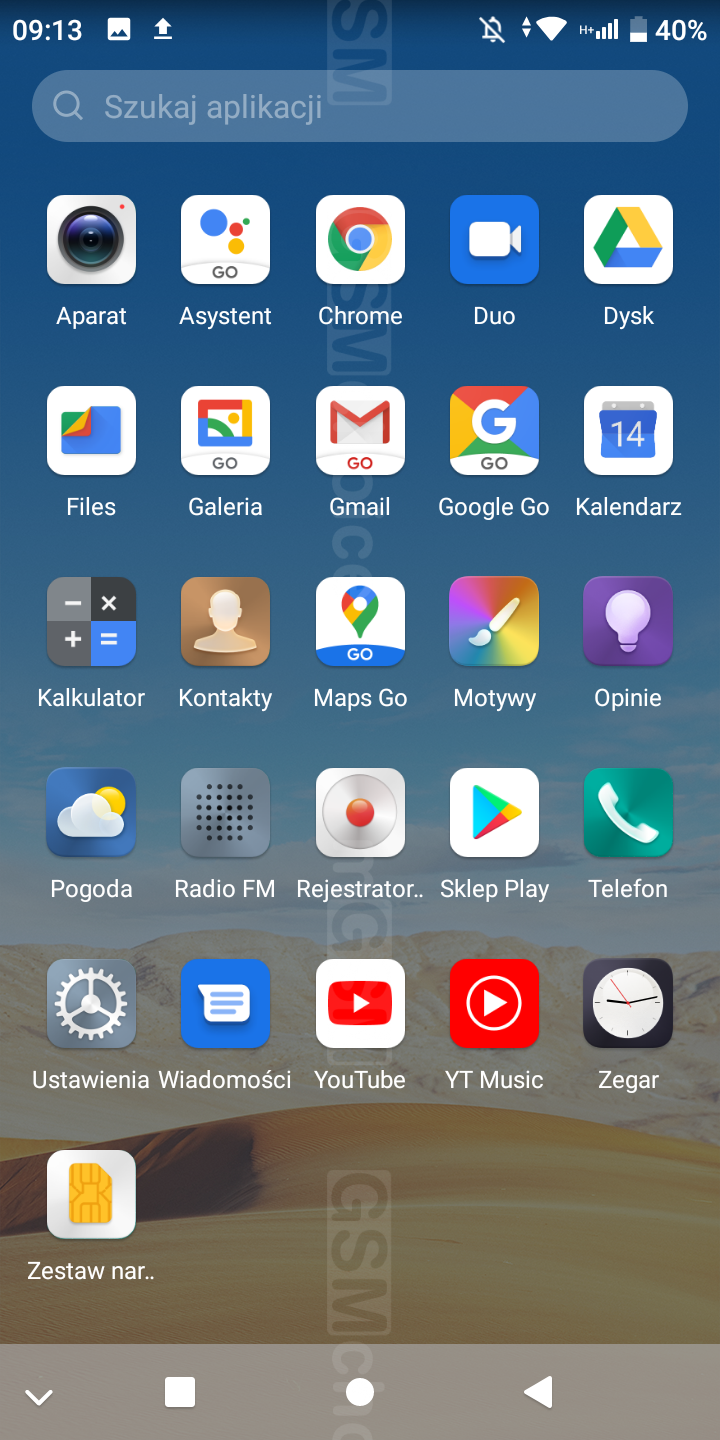Launch the Motywy themes app
The width and height of the screenshot is (720, 1440).
[494, 622]
